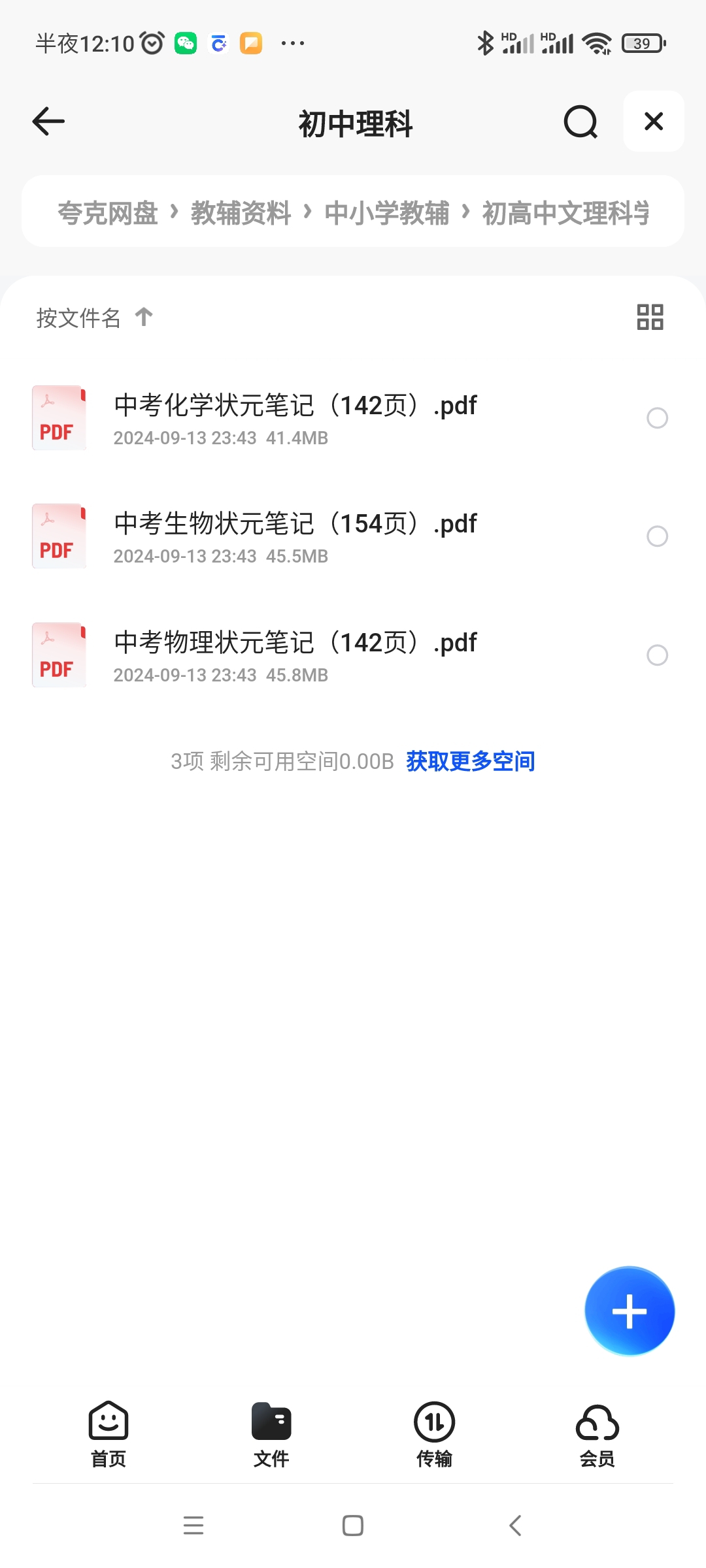Image resolution: width=706 pixels, height=1568 pixels.
Task: Go back using the top-left arrow
Action: 48,122
